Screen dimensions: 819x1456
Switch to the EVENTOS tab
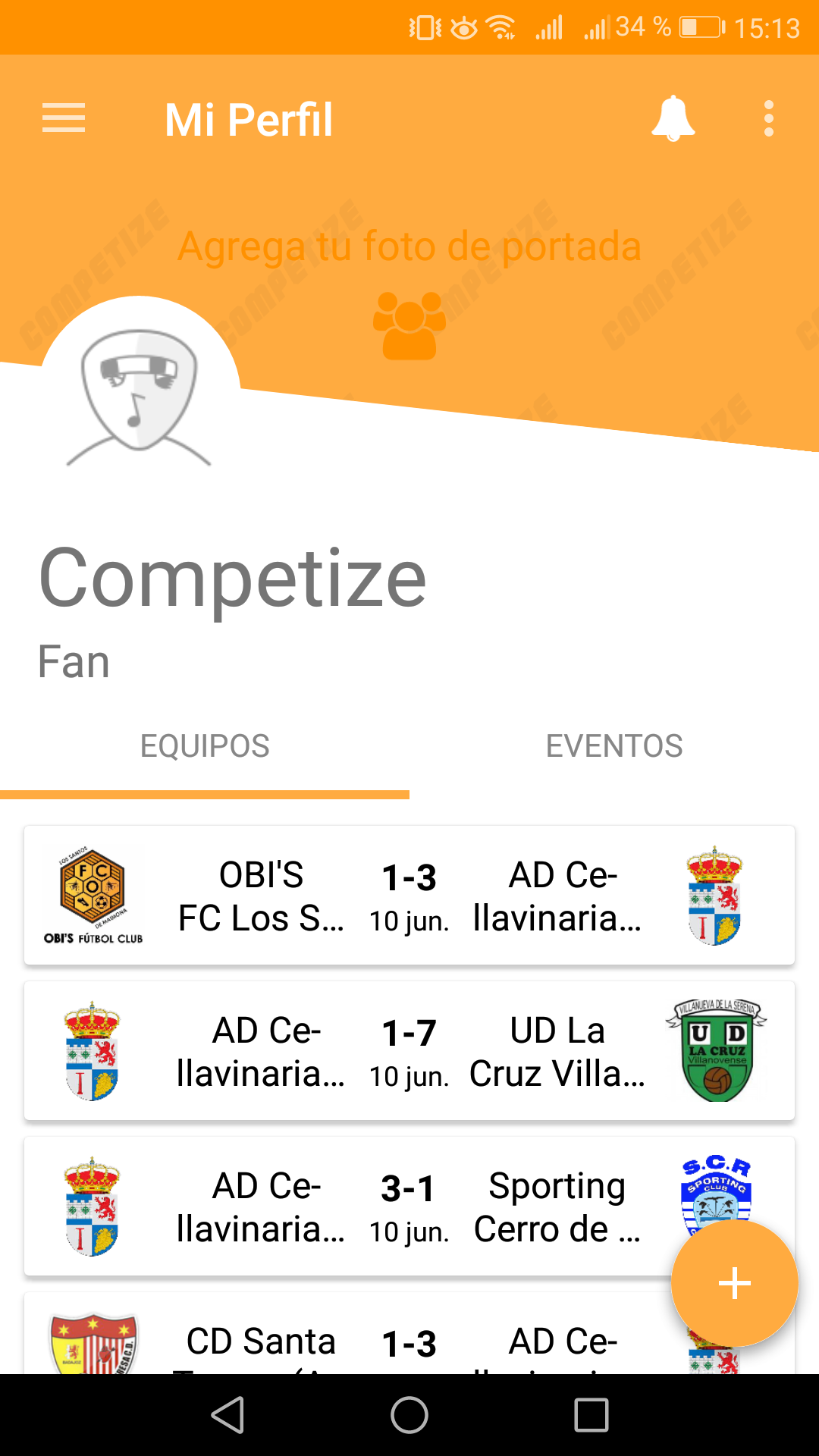coord(614,746)
